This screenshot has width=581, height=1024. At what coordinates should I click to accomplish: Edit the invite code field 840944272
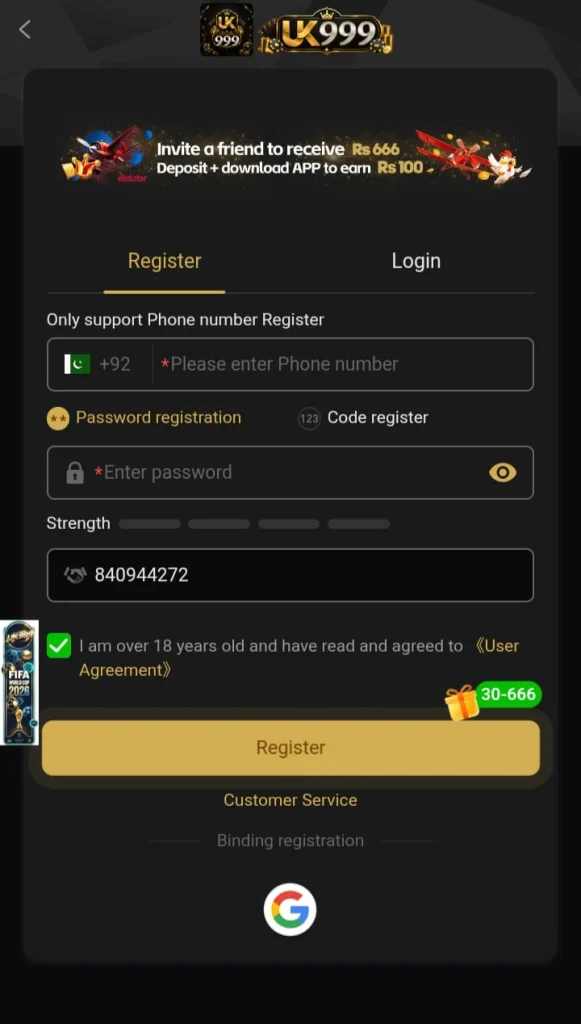(290, 575)
